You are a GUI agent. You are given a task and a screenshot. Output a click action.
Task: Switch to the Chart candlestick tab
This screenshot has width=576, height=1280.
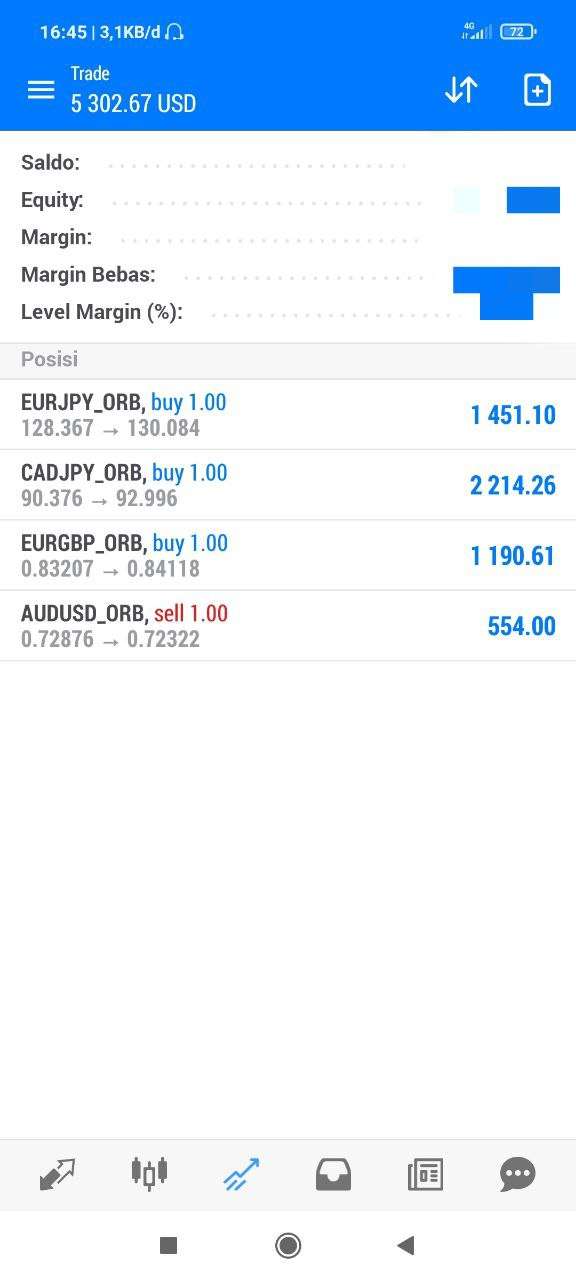(x=149, y=1173)
